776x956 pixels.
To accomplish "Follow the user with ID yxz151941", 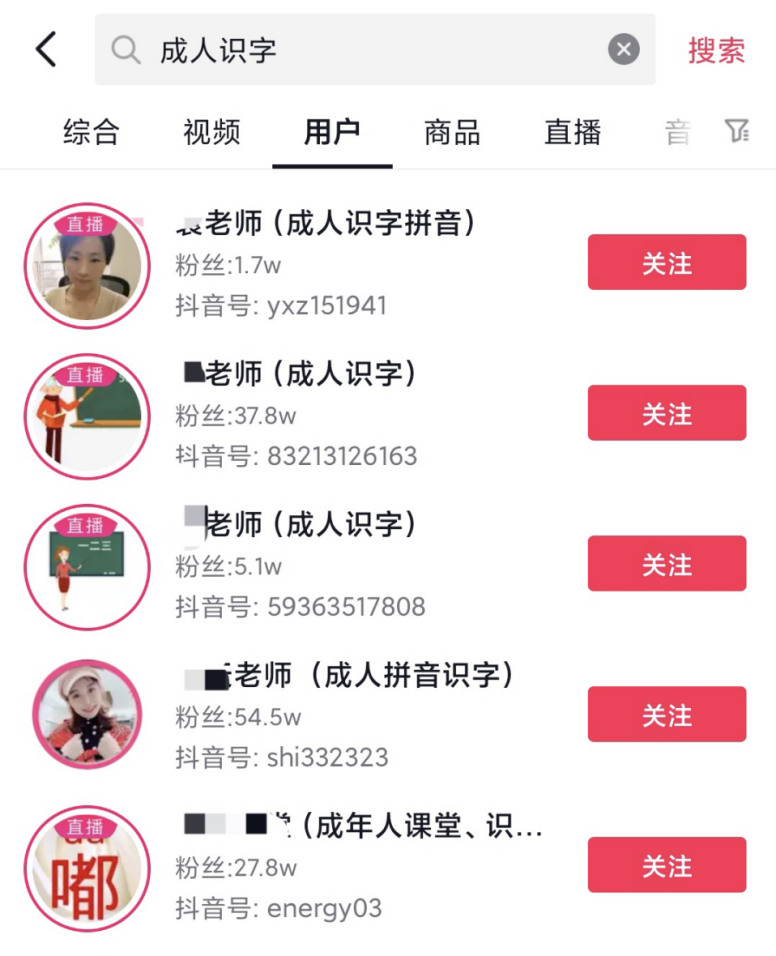I will pyautogui.click(x=667, y=263).
